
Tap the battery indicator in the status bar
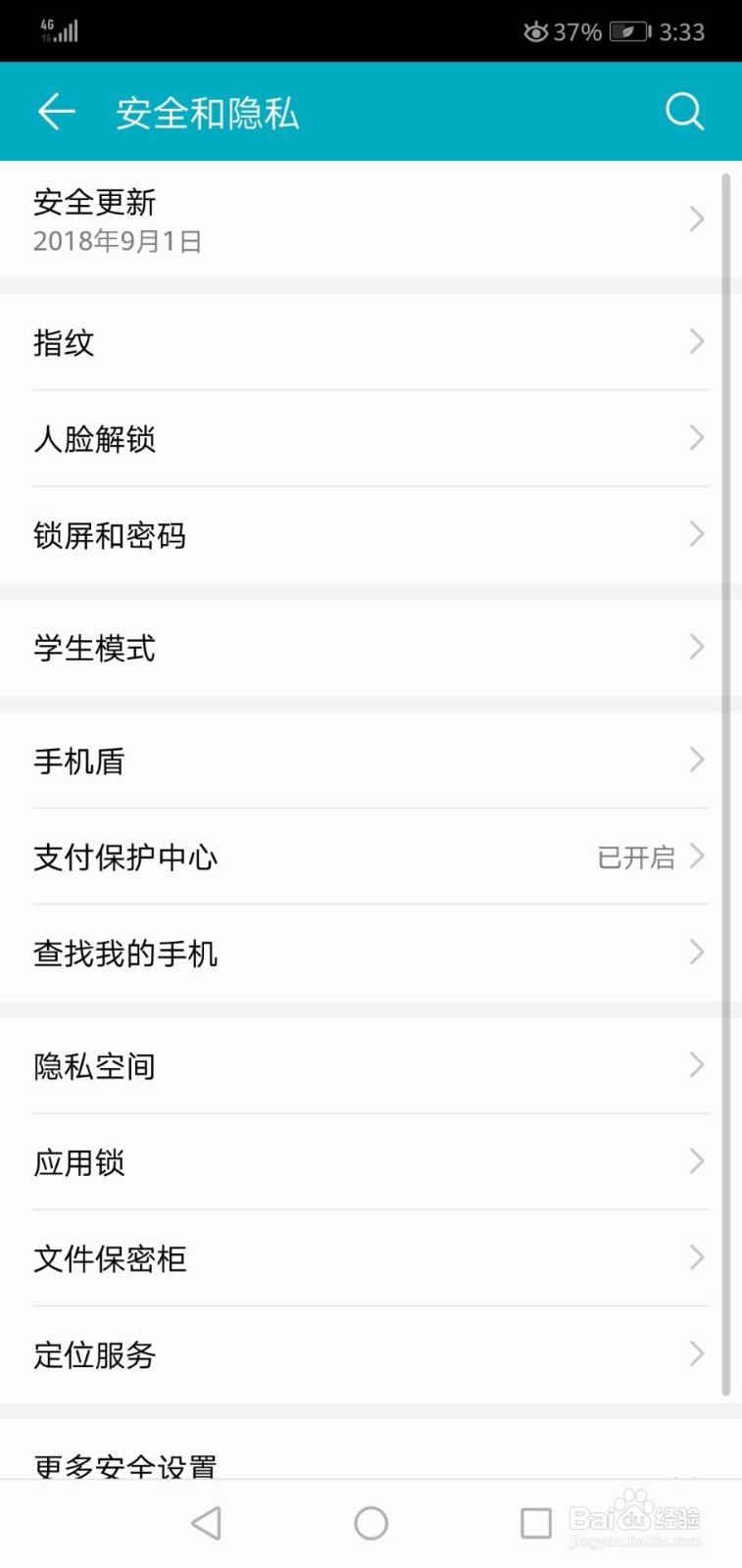tap(629, 30)
